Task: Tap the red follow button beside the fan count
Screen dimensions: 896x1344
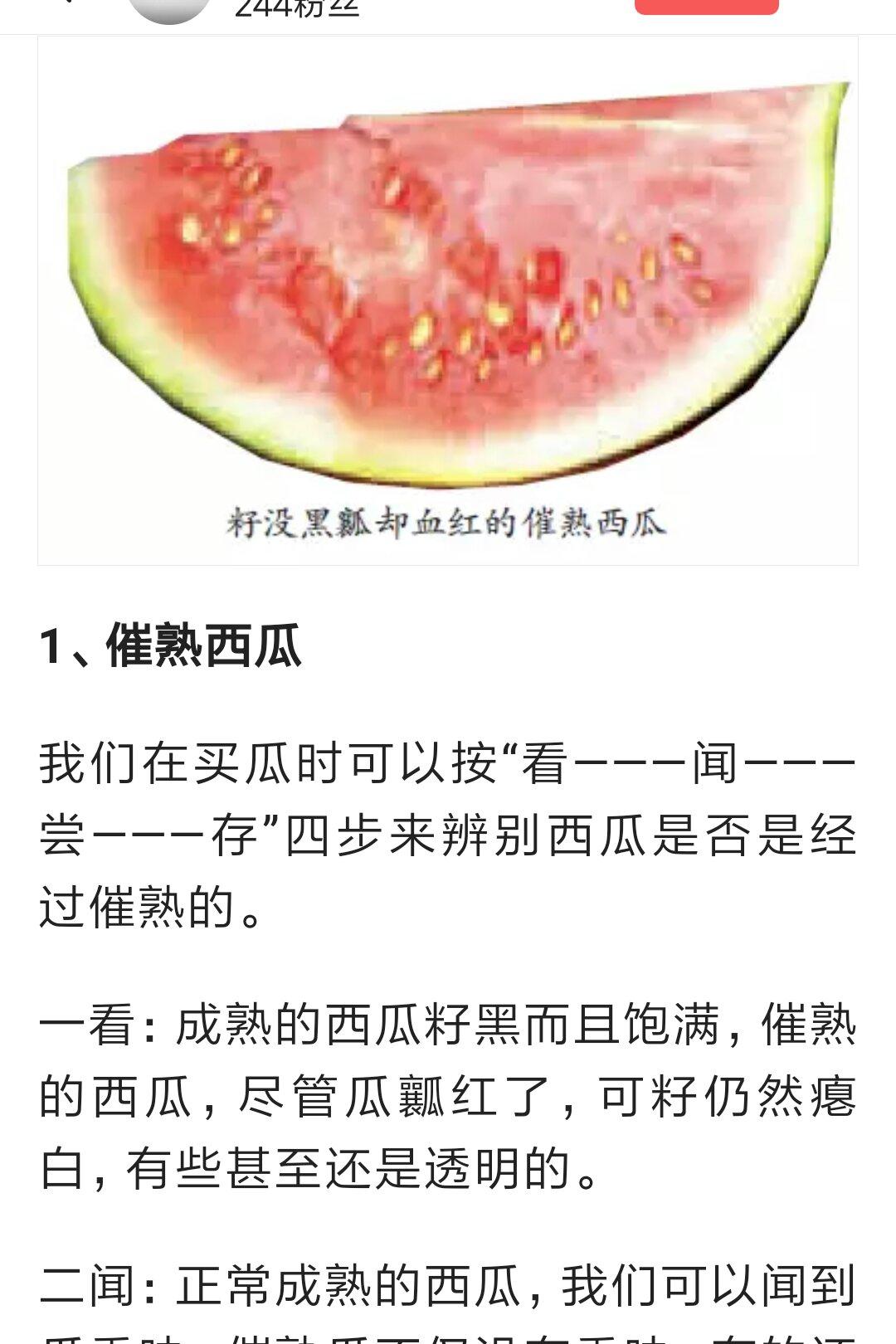Action: [x=706, y=7]
